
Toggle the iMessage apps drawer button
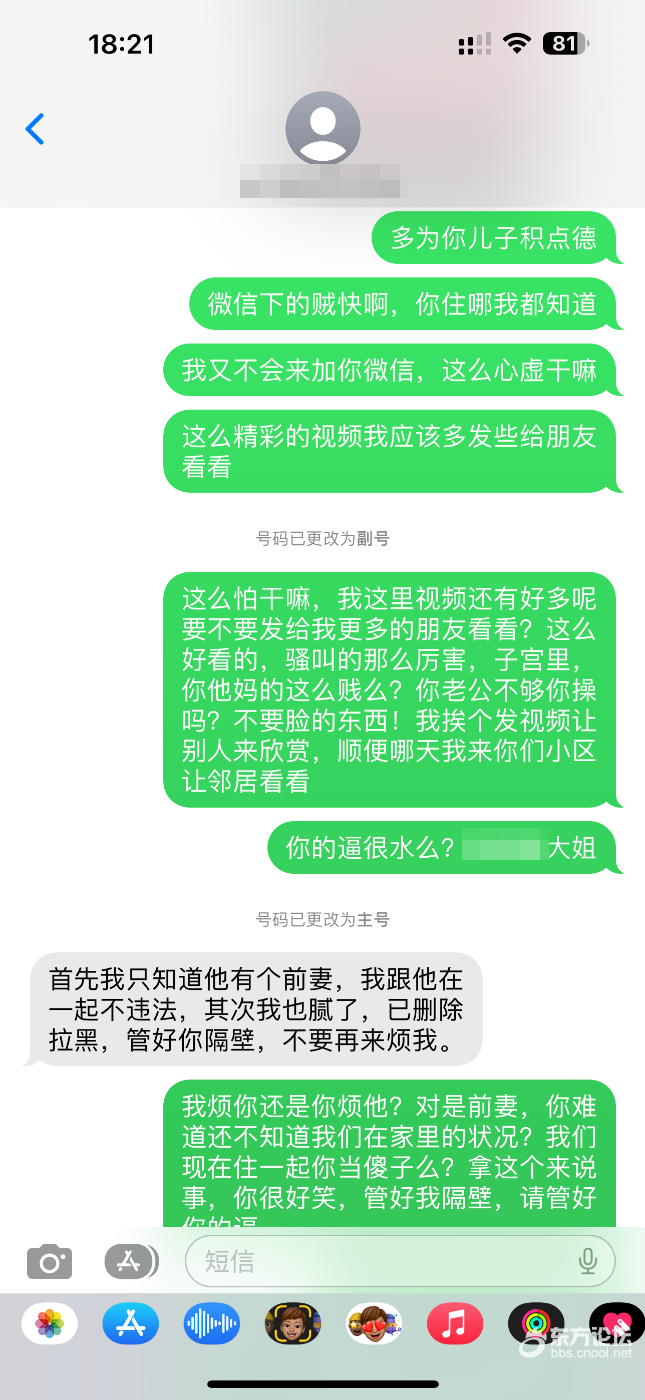tap(130, 1261)
